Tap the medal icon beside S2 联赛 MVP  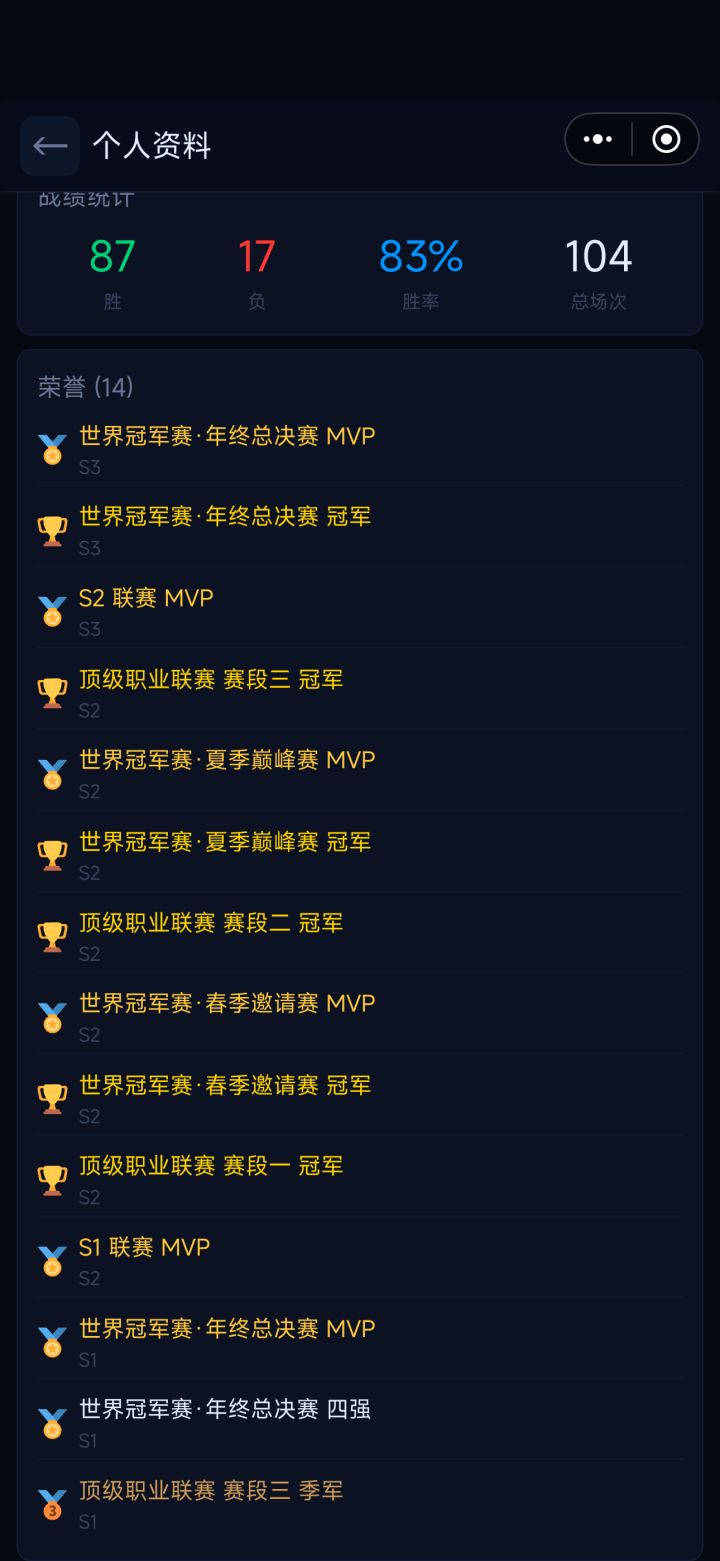click(51, 609)
